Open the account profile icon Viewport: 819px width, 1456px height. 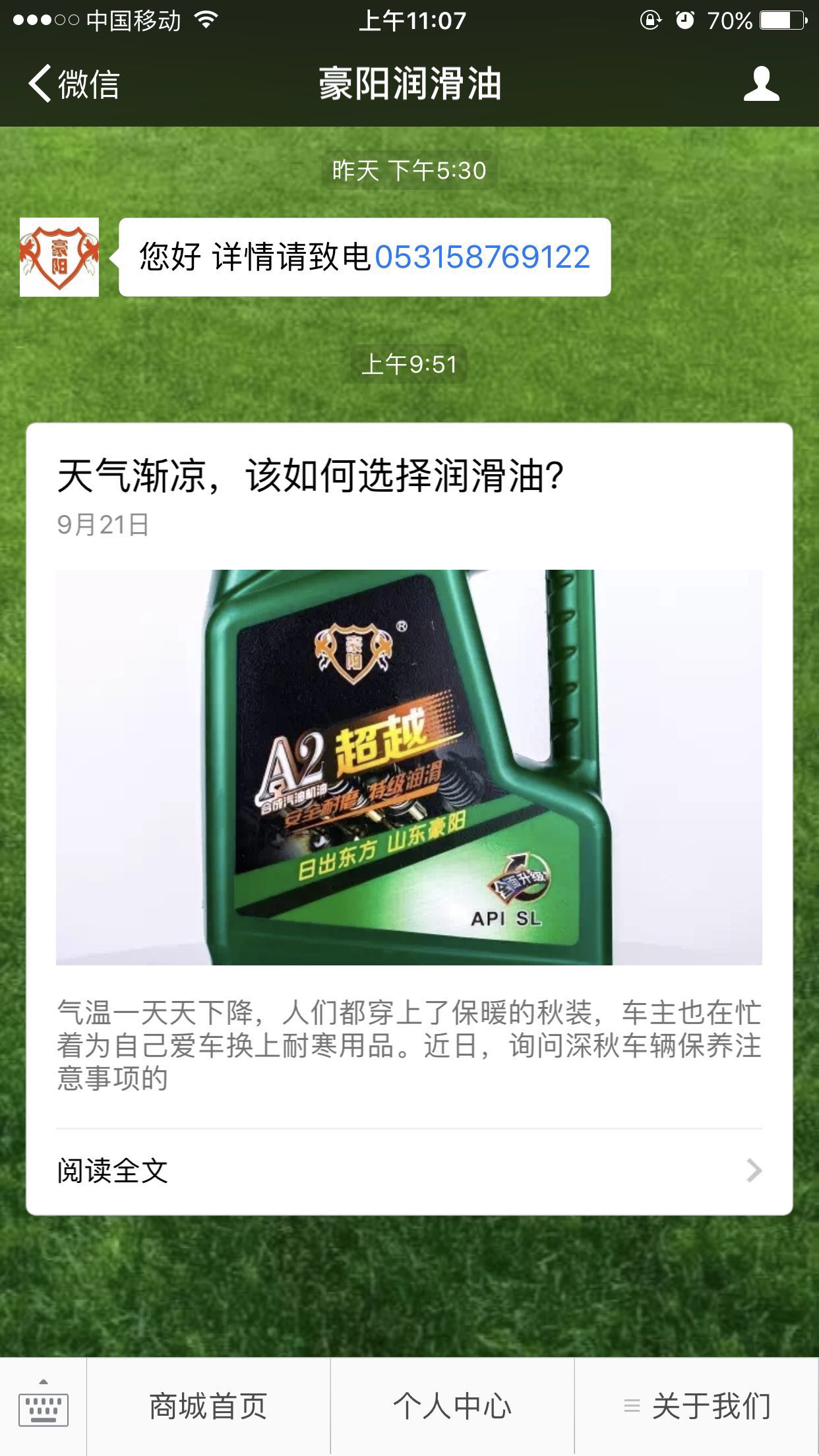[x=761, y=84]
